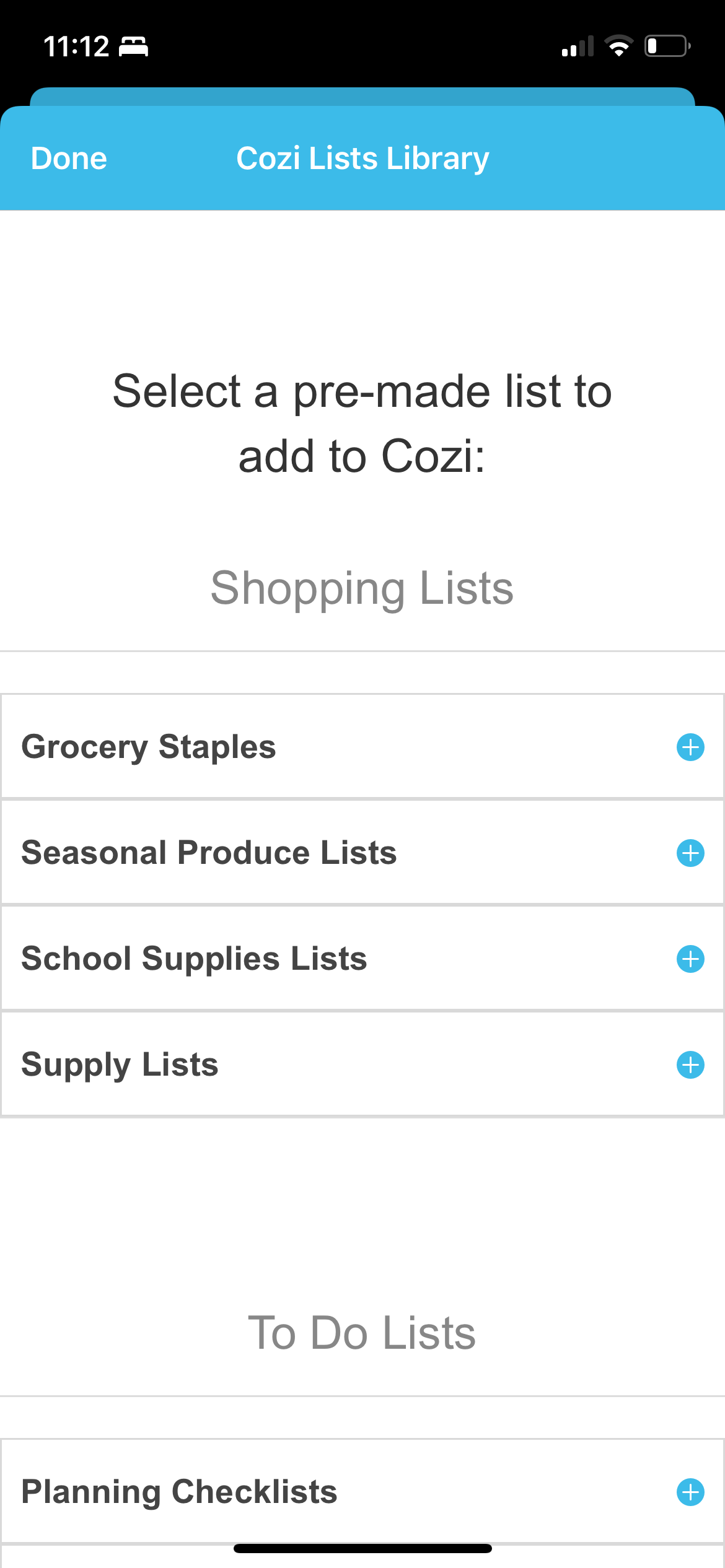725x1568 pixels.
Task: Expand the Planning Checklists category
Action: (248, 1491)
